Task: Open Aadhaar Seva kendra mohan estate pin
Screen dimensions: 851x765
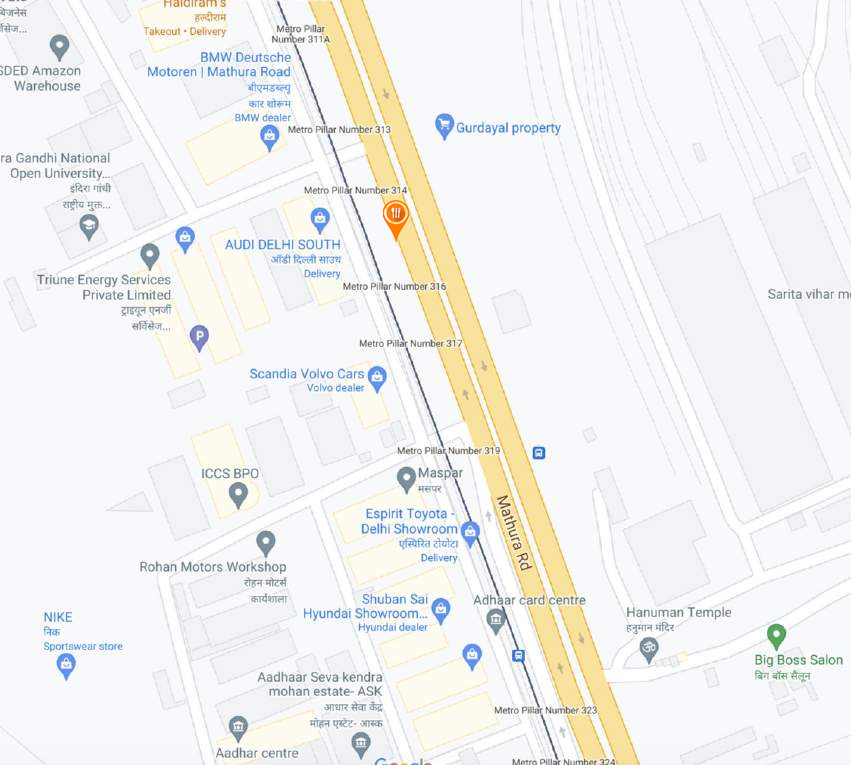Action: [361, 743]
